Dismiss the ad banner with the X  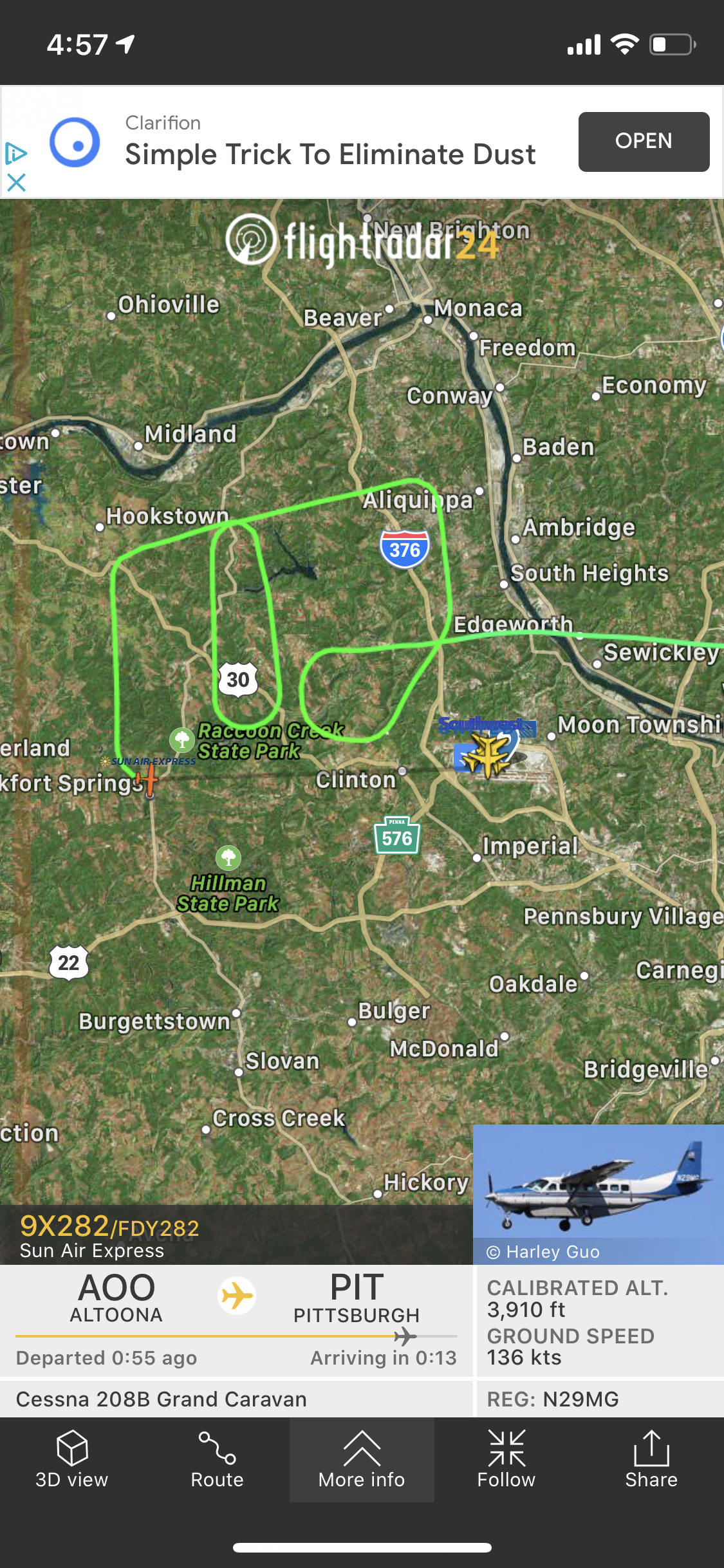(x=16, y=183)
